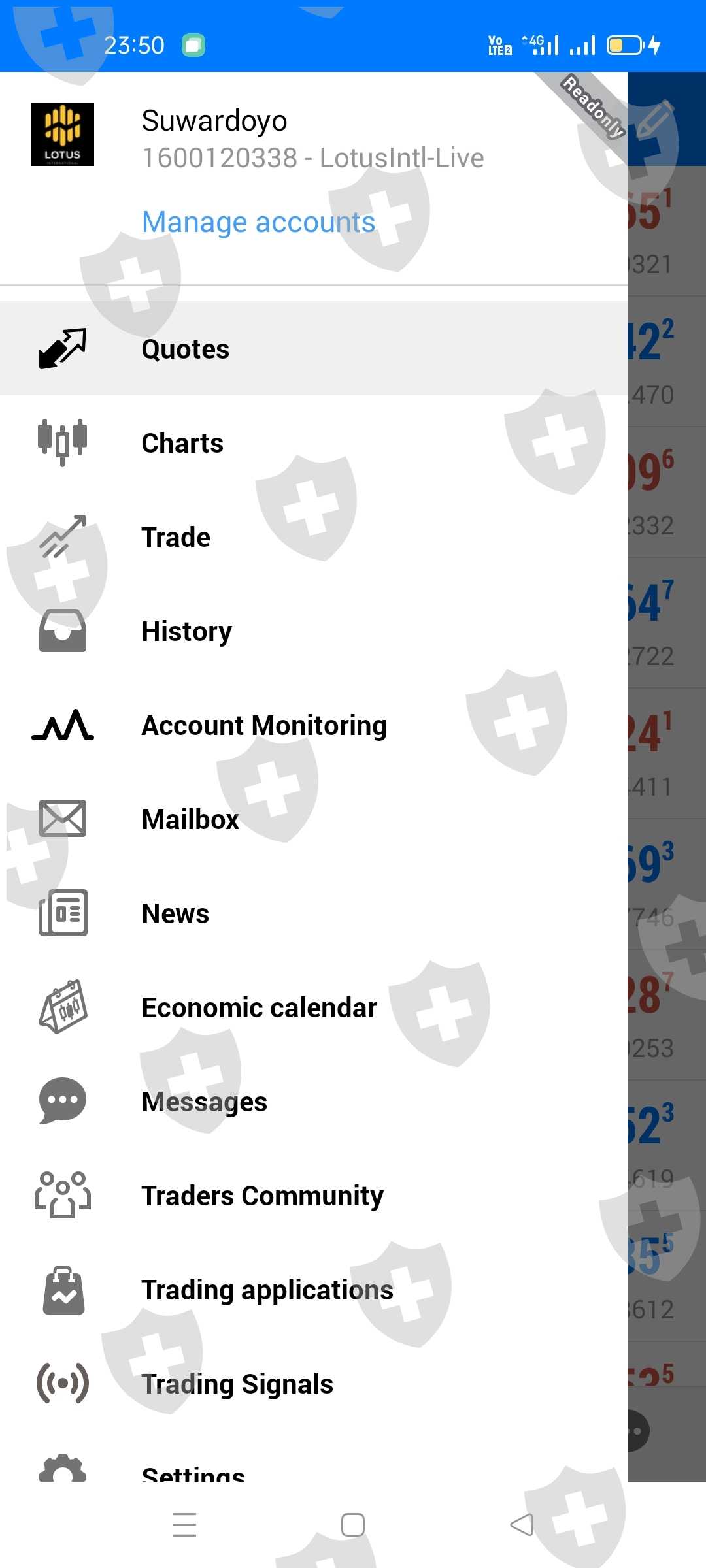706x1568 pixels.
Task: Select Quotes in the drawer menu
Action: tap(186, 349)
